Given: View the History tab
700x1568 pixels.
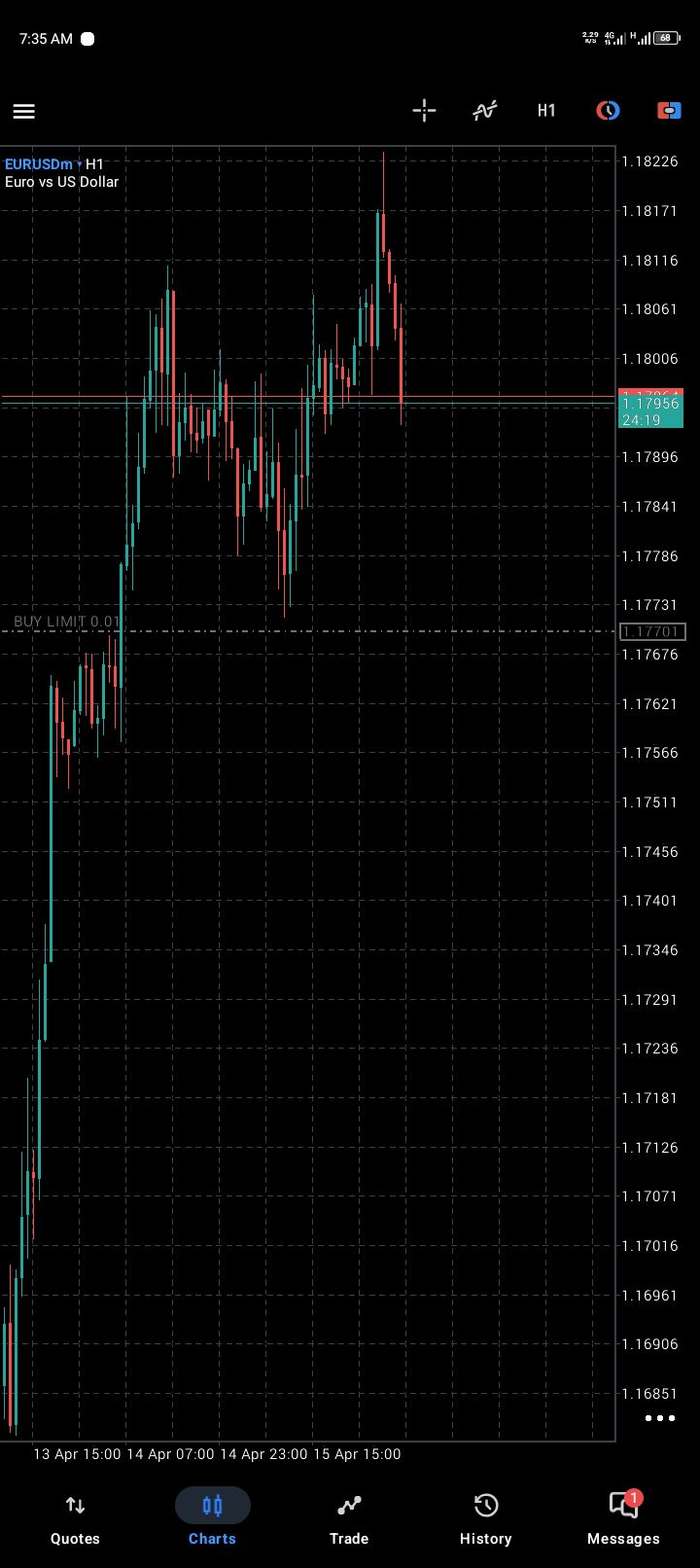Looking at the screenshot, I should point(485,1519).
